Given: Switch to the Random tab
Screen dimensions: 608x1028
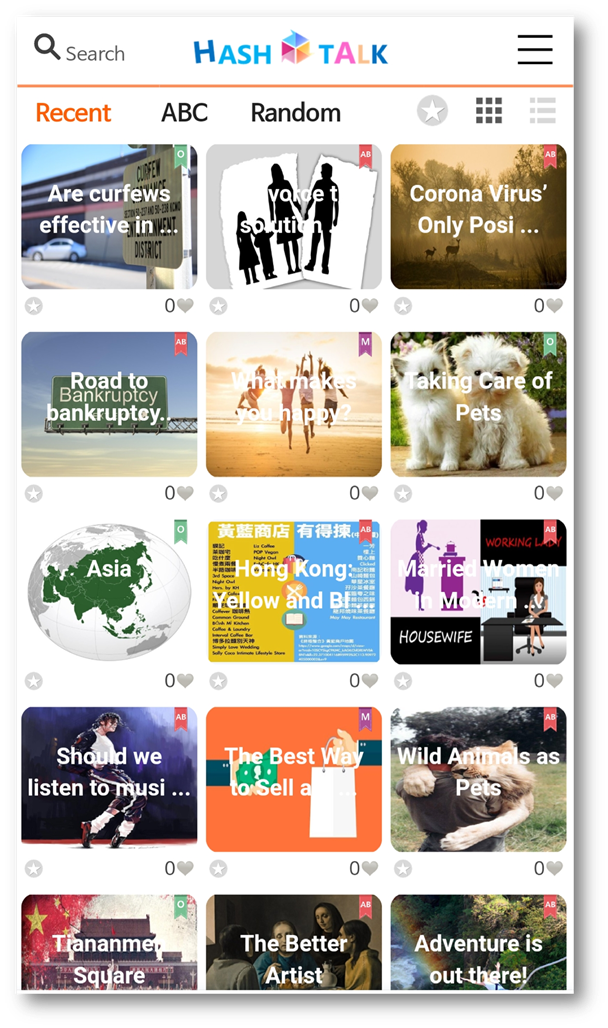Looking at the screenshot, I should [296, 113].
